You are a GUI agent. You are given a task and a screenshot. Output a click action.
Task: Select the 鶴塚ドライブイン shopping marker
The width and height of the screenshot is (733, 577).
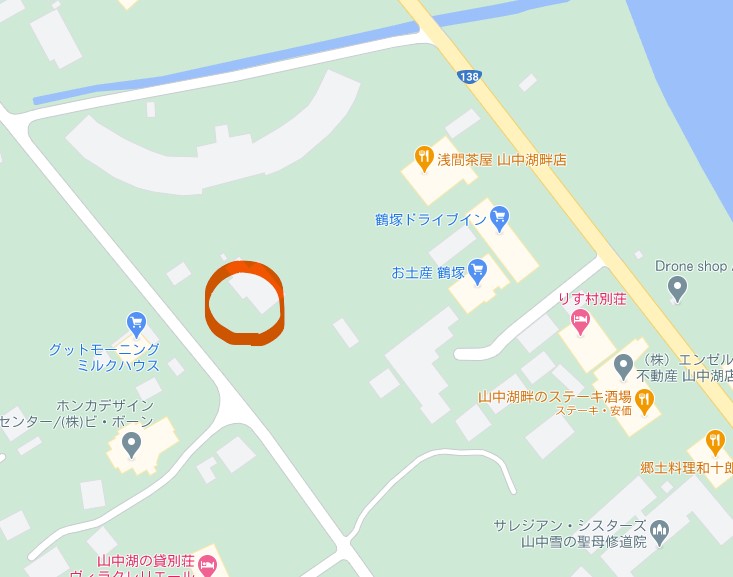click(x=500, y=217)
